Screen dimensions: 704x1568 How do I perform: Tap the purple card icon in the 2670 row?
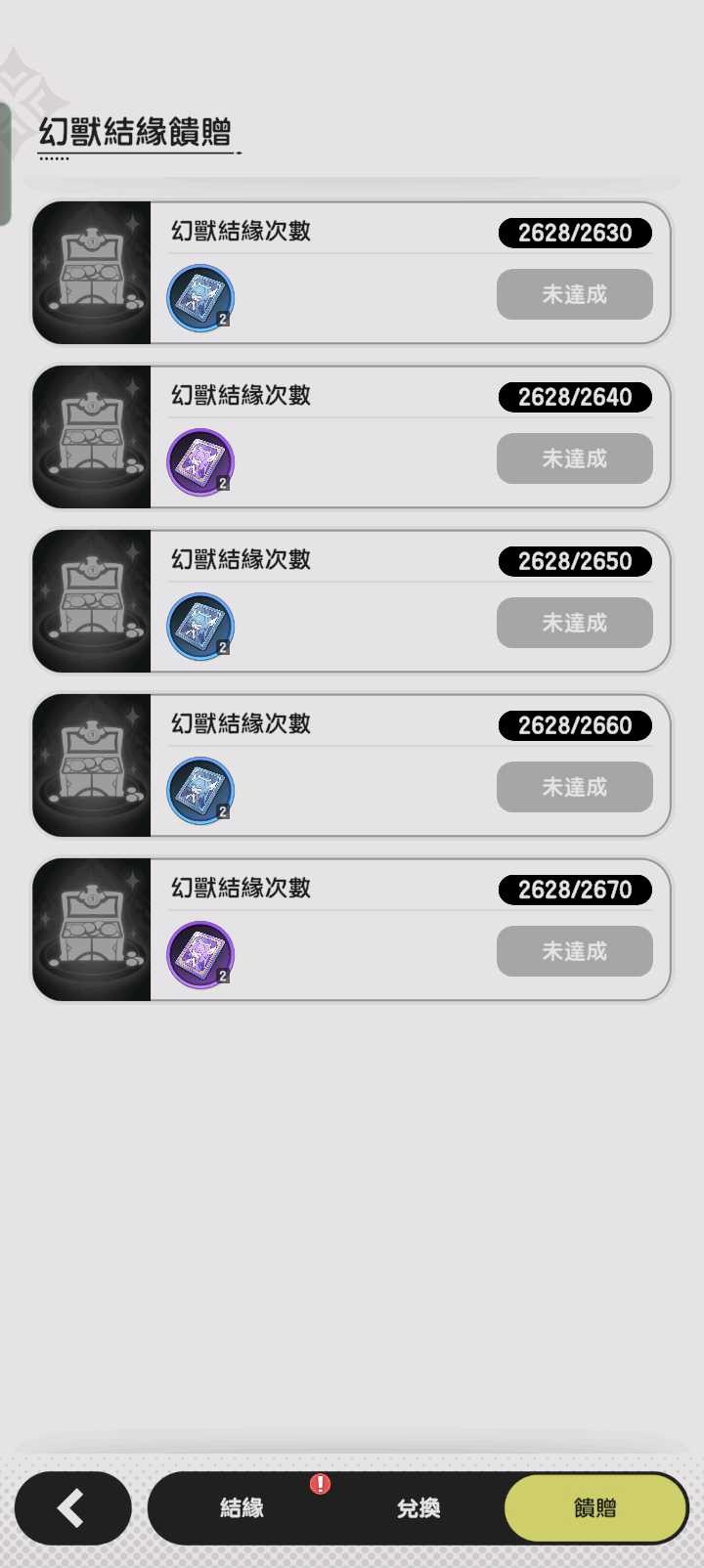(200, 953)
